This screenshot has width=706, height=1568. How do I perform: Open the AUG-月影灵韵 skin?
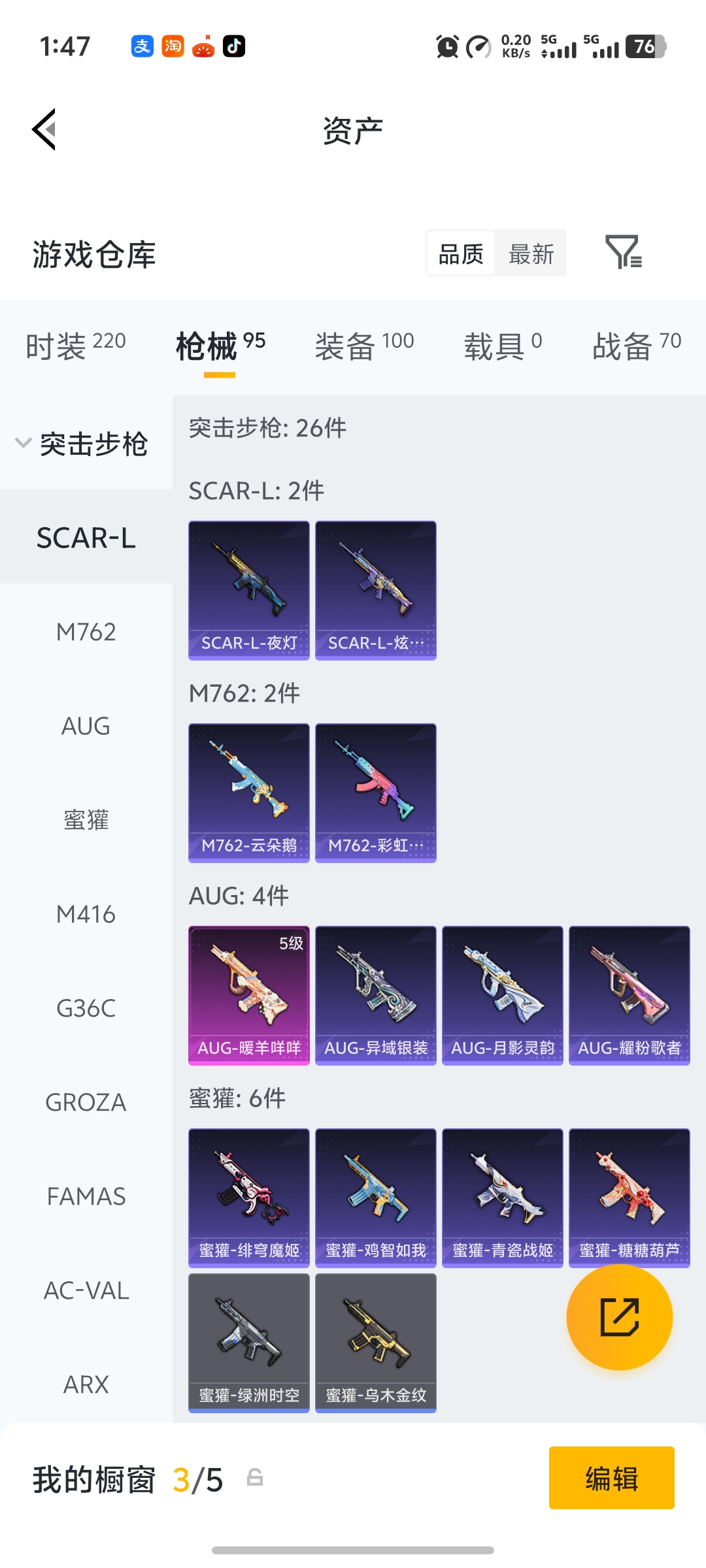tap(502, 995)
